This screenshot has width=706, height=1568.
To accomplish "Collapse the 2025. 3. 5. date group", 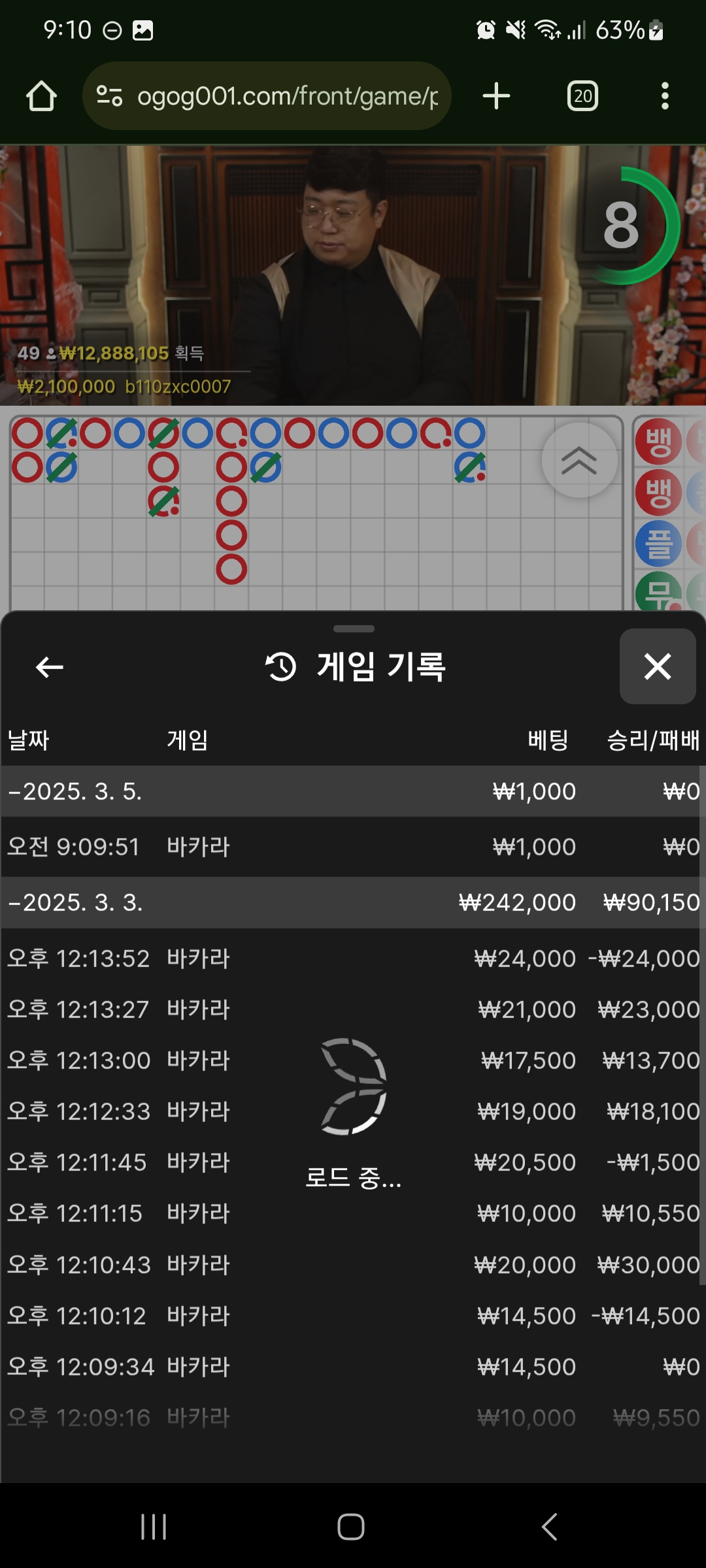I will (75, 791).
